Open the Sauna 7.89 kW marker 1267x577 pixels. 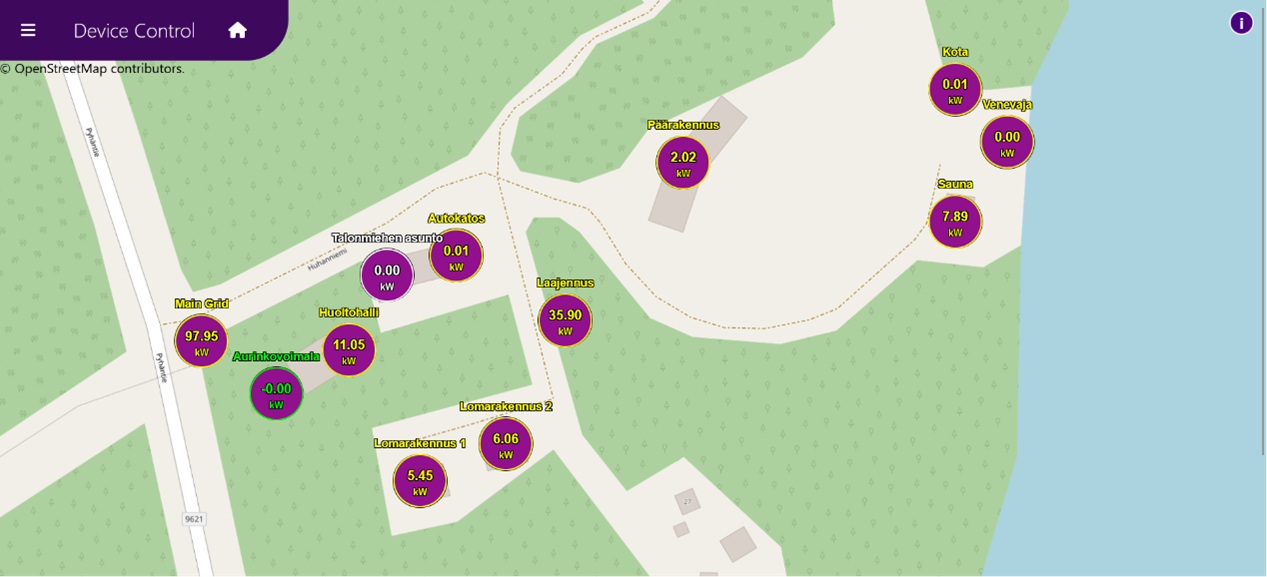[x=955, y=221]
